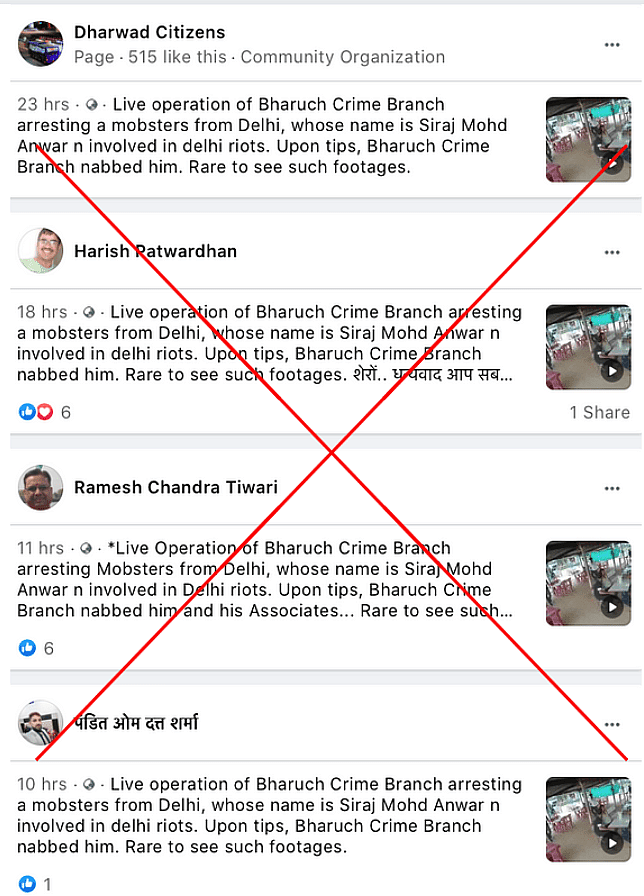
Task: Play the video in Ramesh Chandra Tiwari's post
Action: click(589, 583)
